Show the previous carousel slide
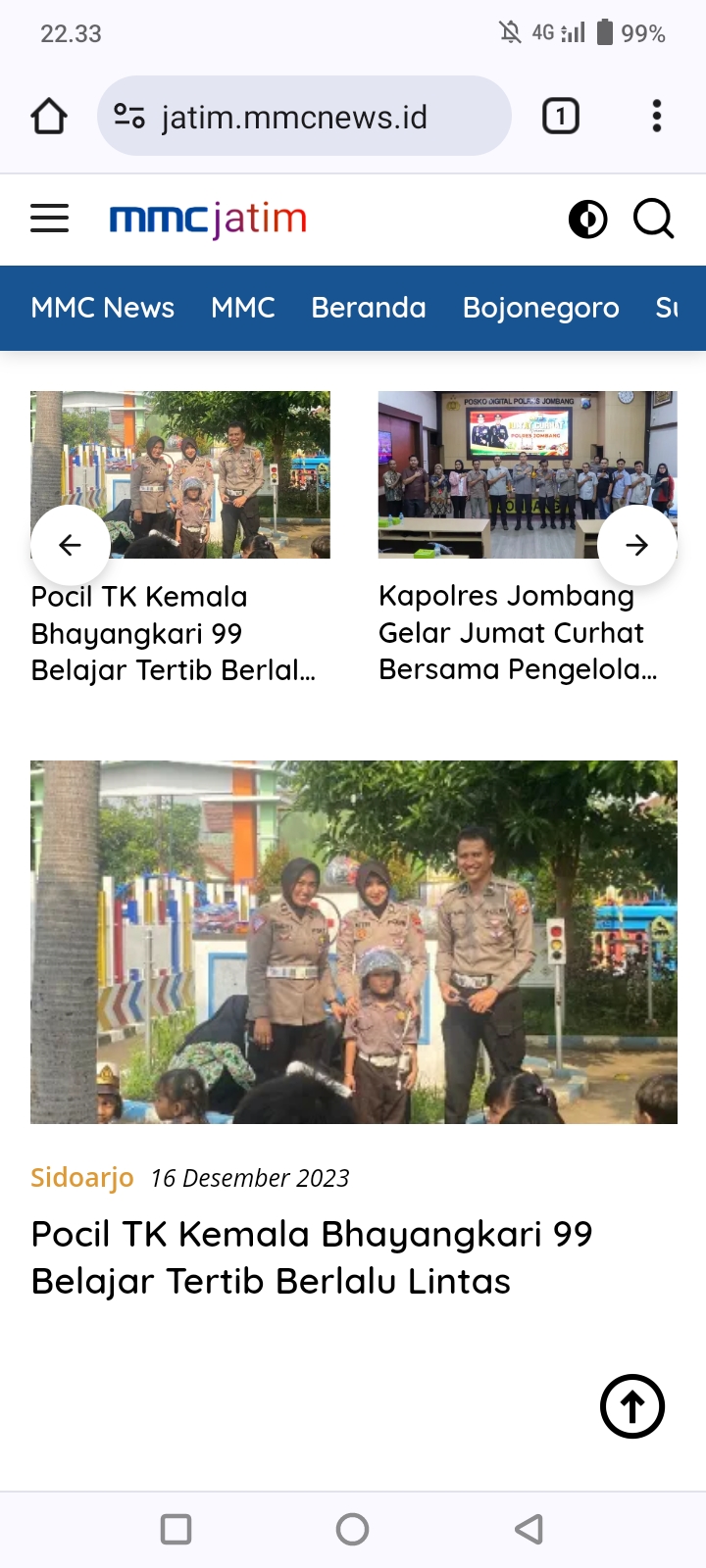Screen dimensions: 706x1568 [x=70, y=545]
